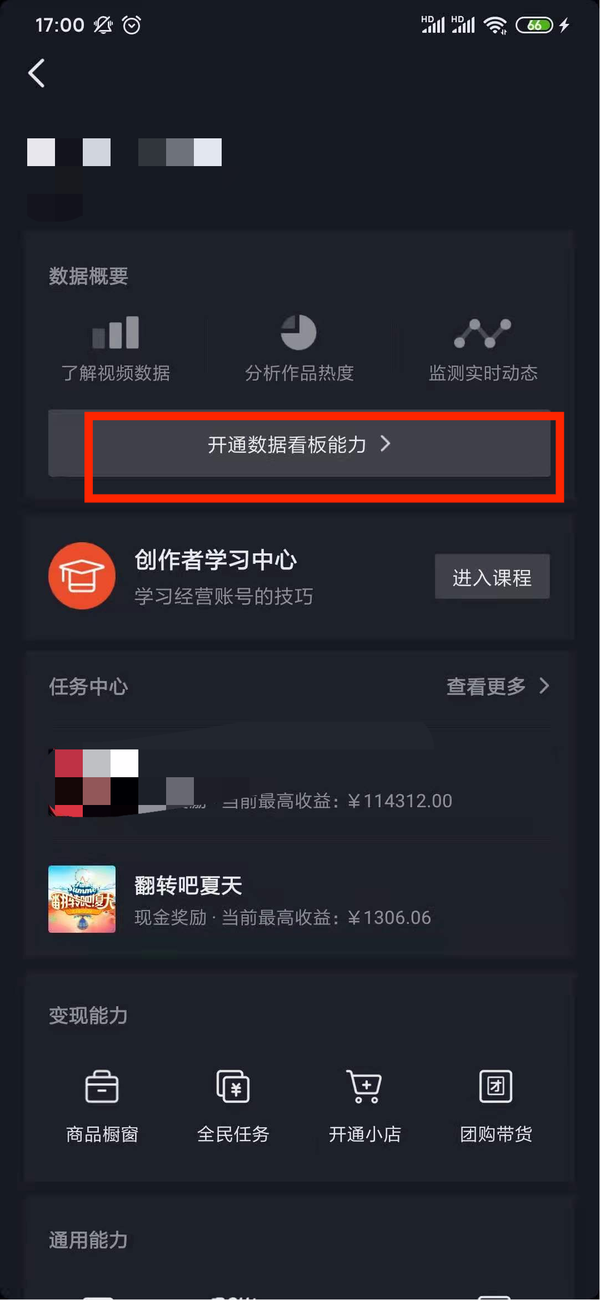Open 全民任务
The image size is (600, 1300).
click(233, 1105)
